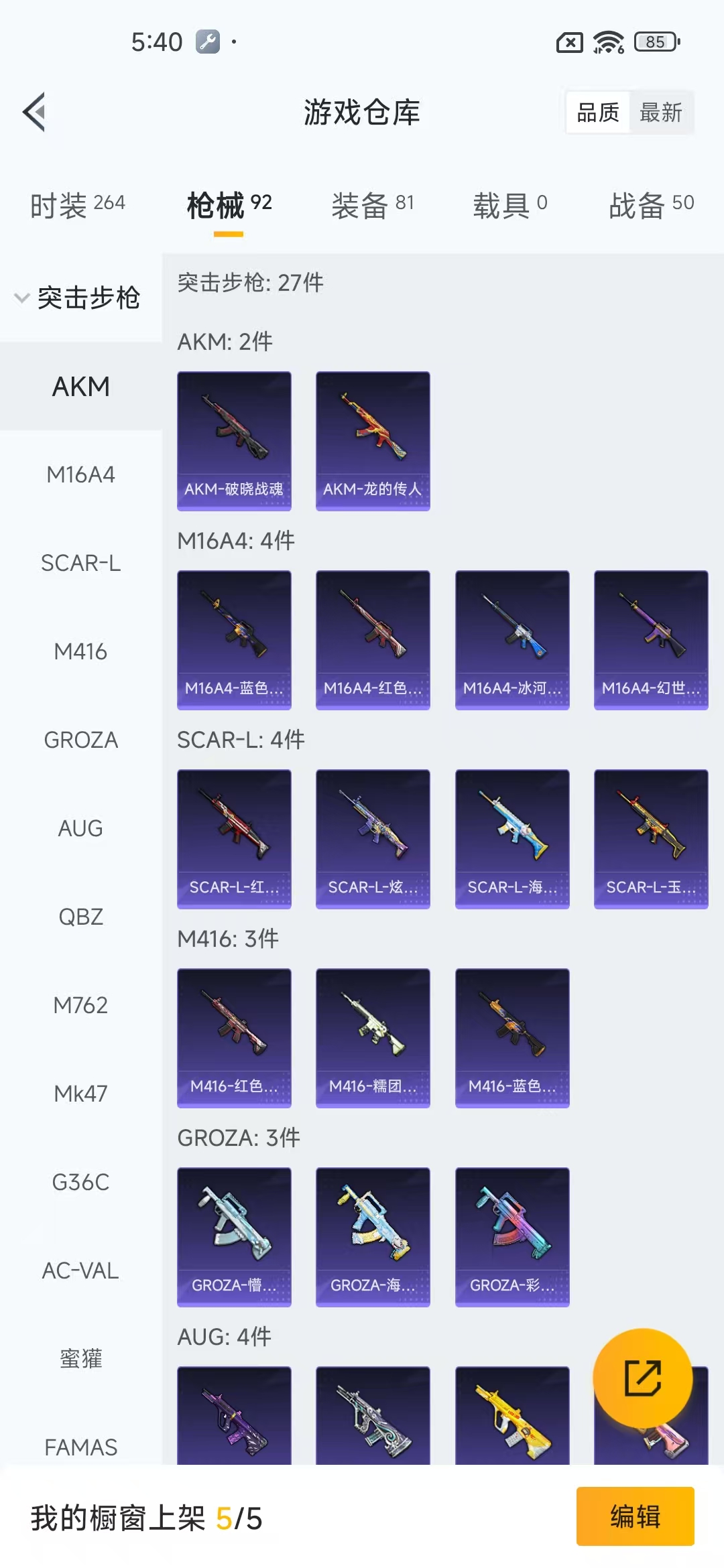Go back from the 游戏仓库 page
This screenshot has width=724, height=1568.
[x=35, y=112]
